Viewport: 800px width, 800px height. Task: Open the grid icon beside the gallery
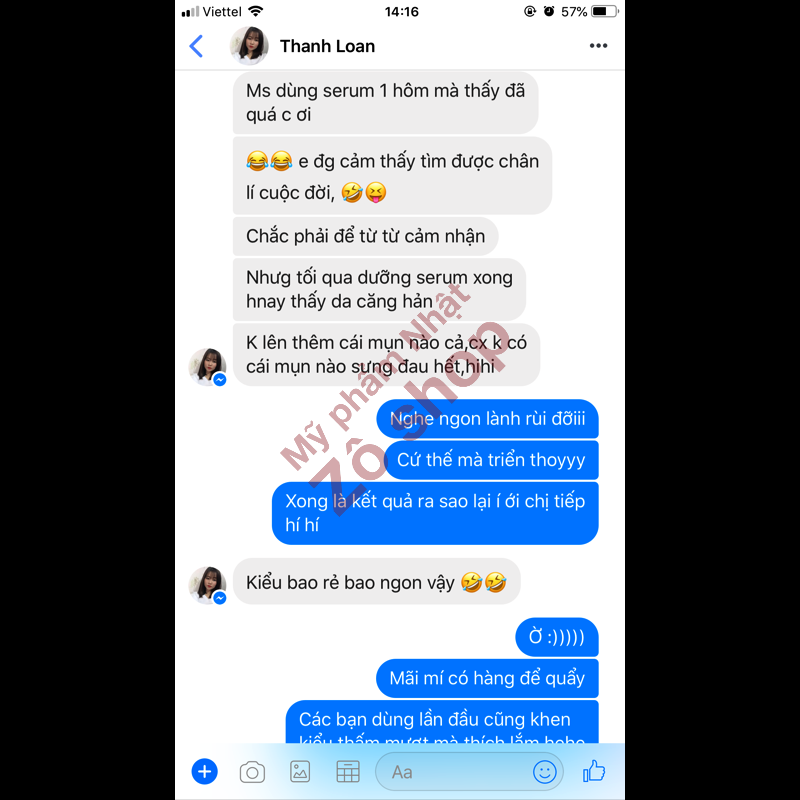347,771
